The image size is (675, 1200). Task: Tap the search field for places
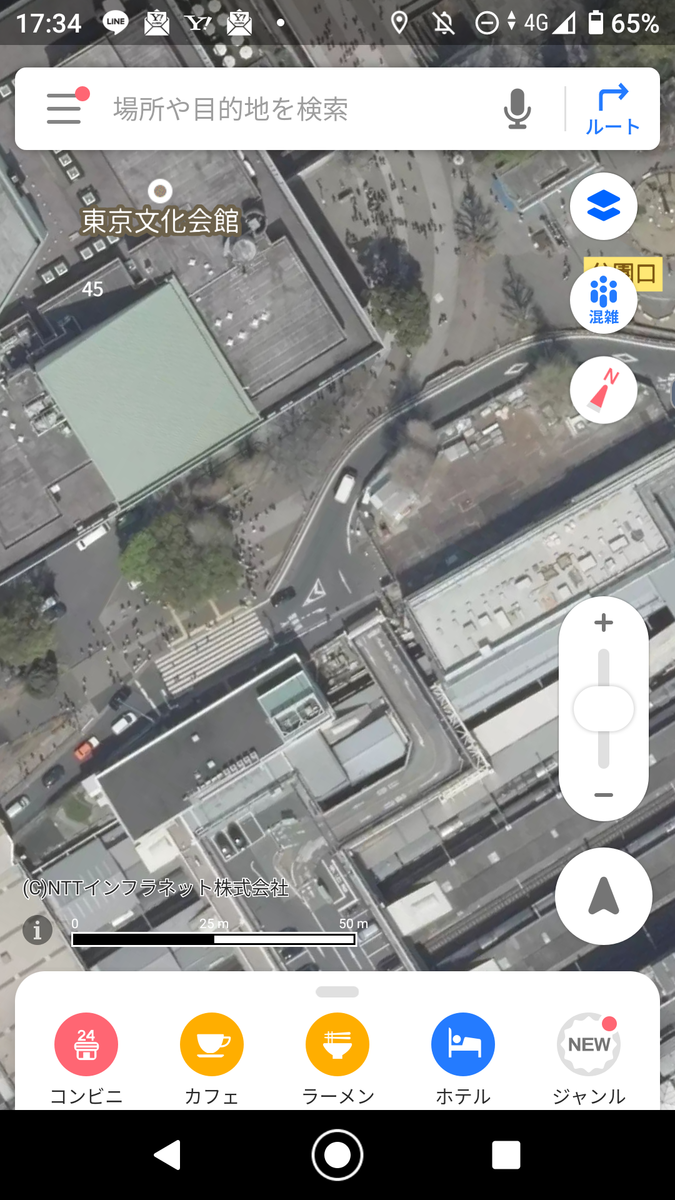click(300, 109)
